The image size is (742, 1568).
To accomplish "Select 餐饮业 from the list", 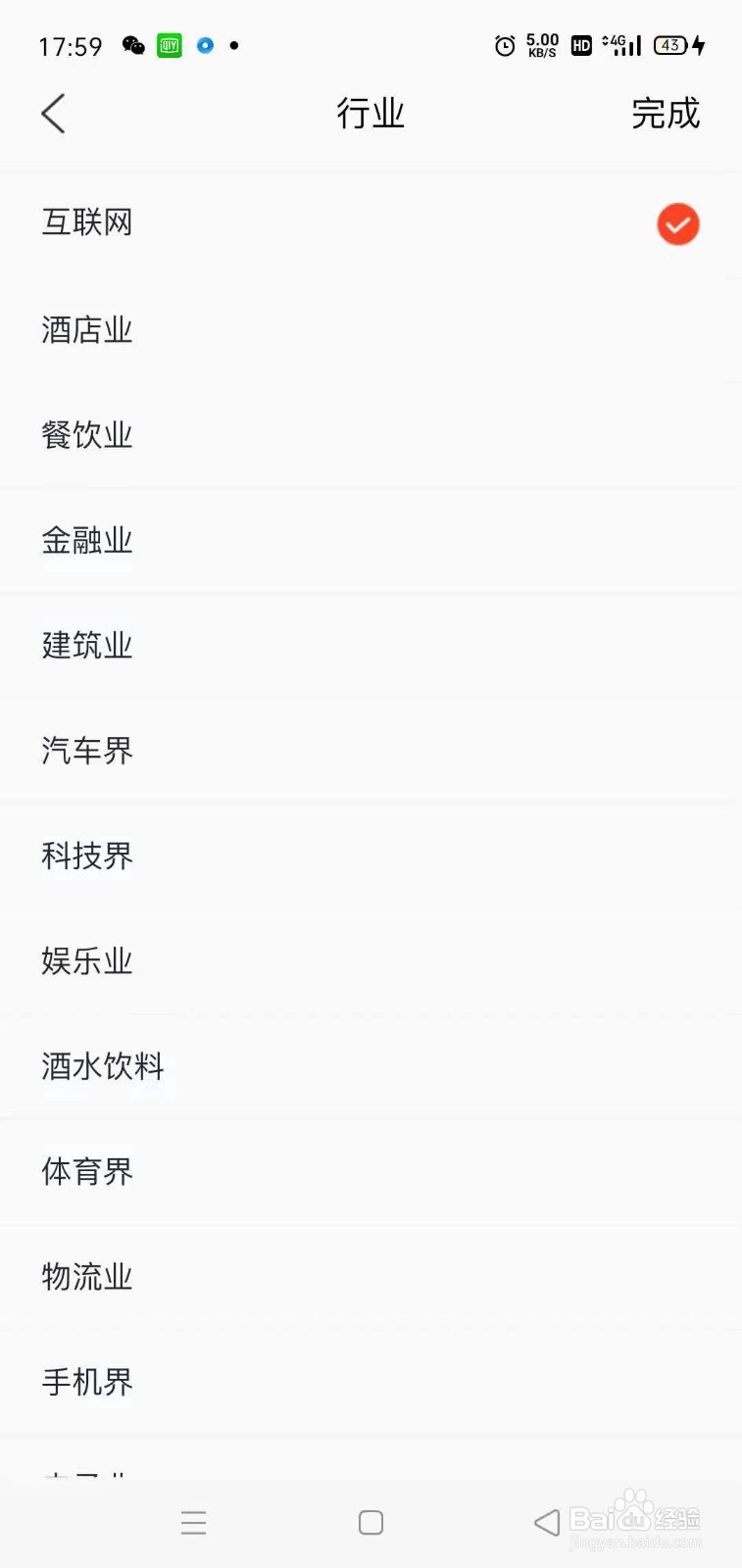I will 87,434.
